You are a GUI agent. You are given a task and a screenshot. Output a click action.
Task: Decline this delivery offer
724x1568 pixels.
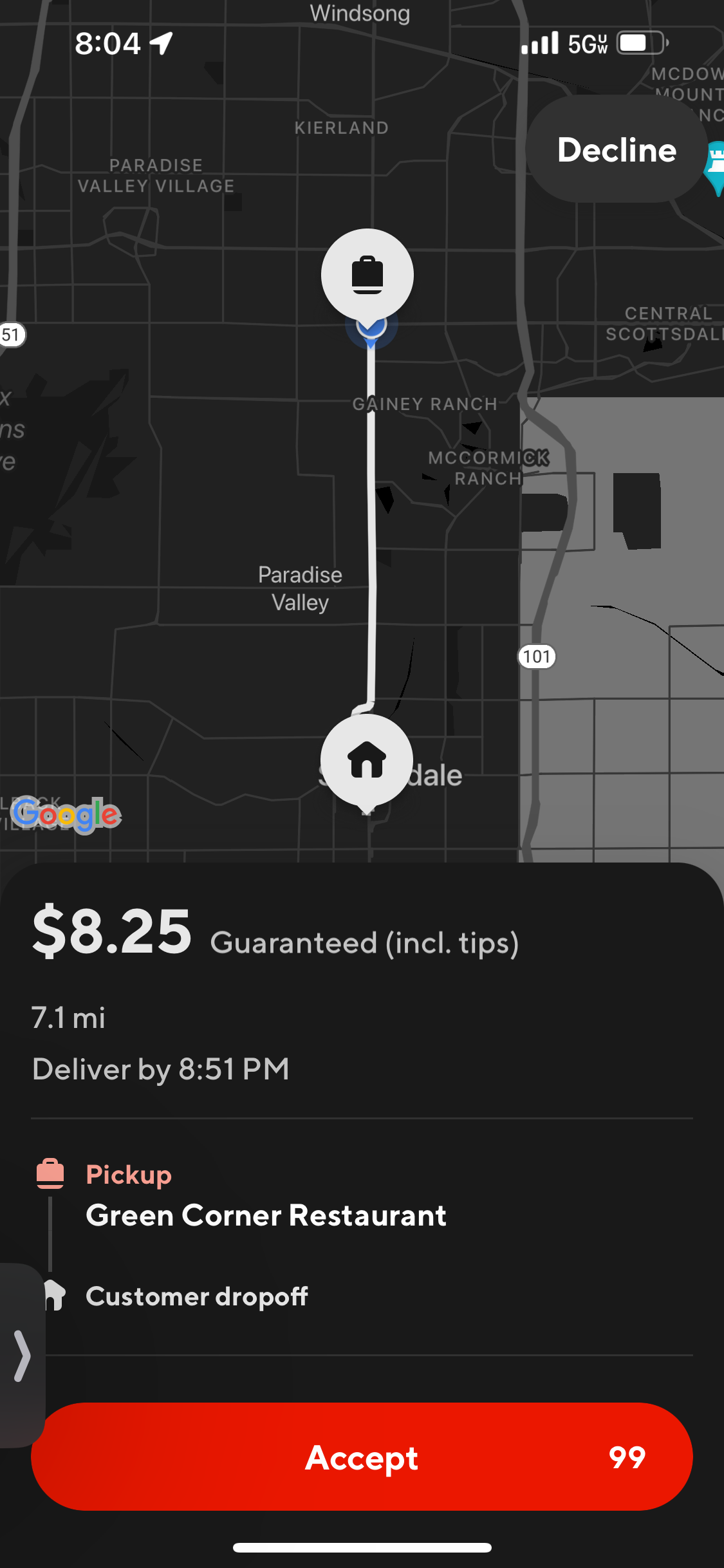point(617,150)
